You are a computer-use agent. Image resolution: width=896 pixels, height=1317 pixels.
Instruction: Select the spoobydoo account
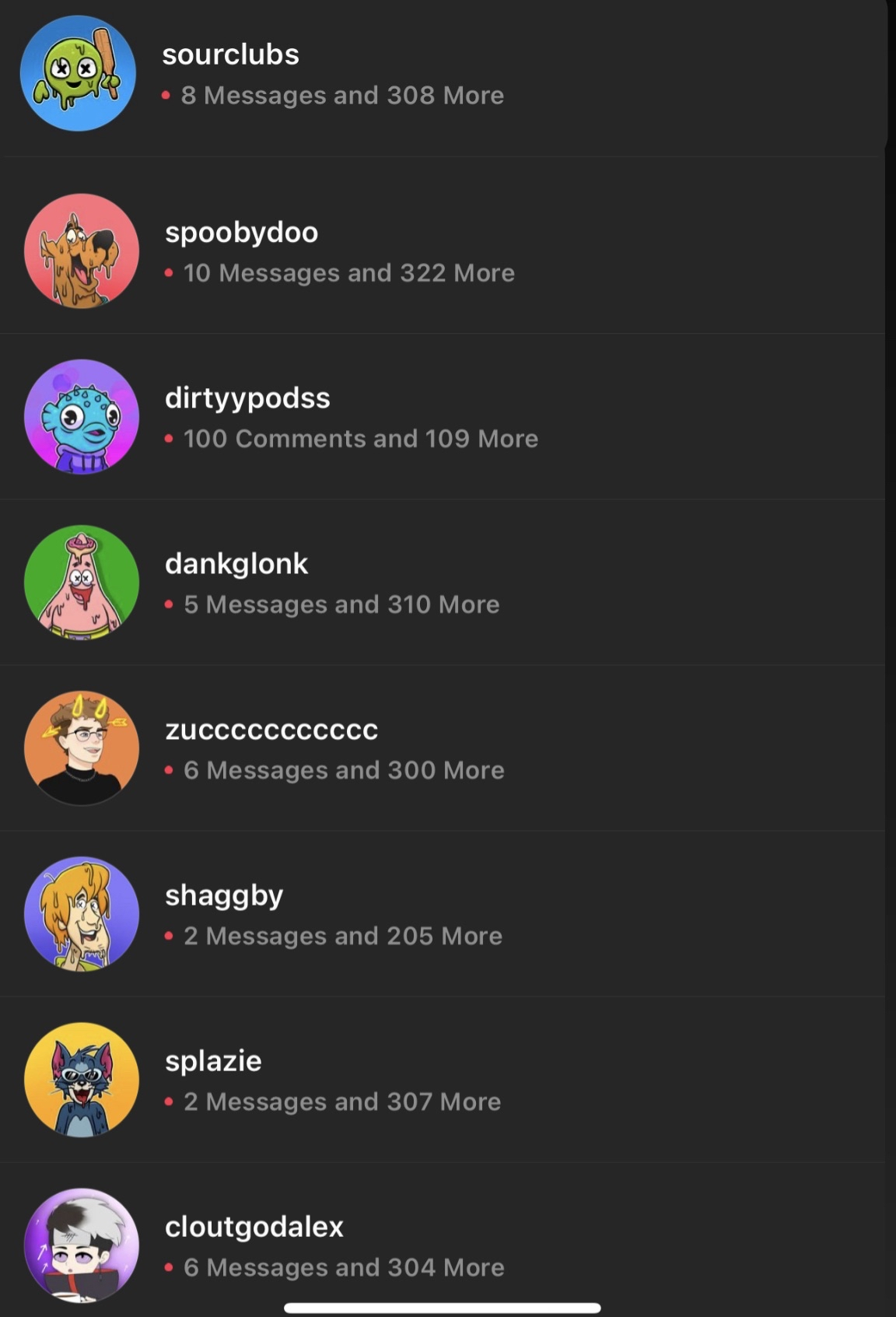tap(339, 252)
